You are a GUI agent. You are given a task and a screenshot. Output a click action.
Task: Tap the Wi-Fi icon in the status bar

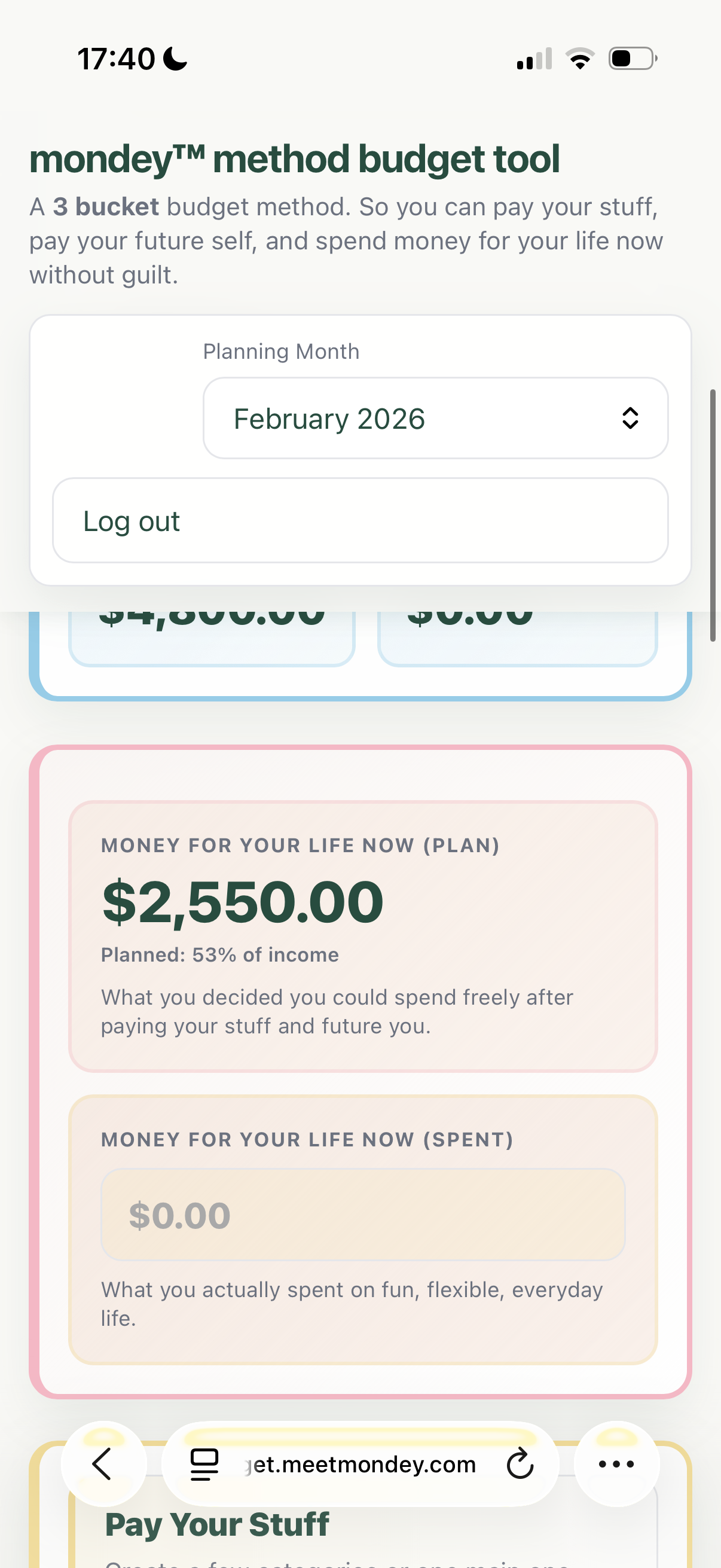(580, 58)
